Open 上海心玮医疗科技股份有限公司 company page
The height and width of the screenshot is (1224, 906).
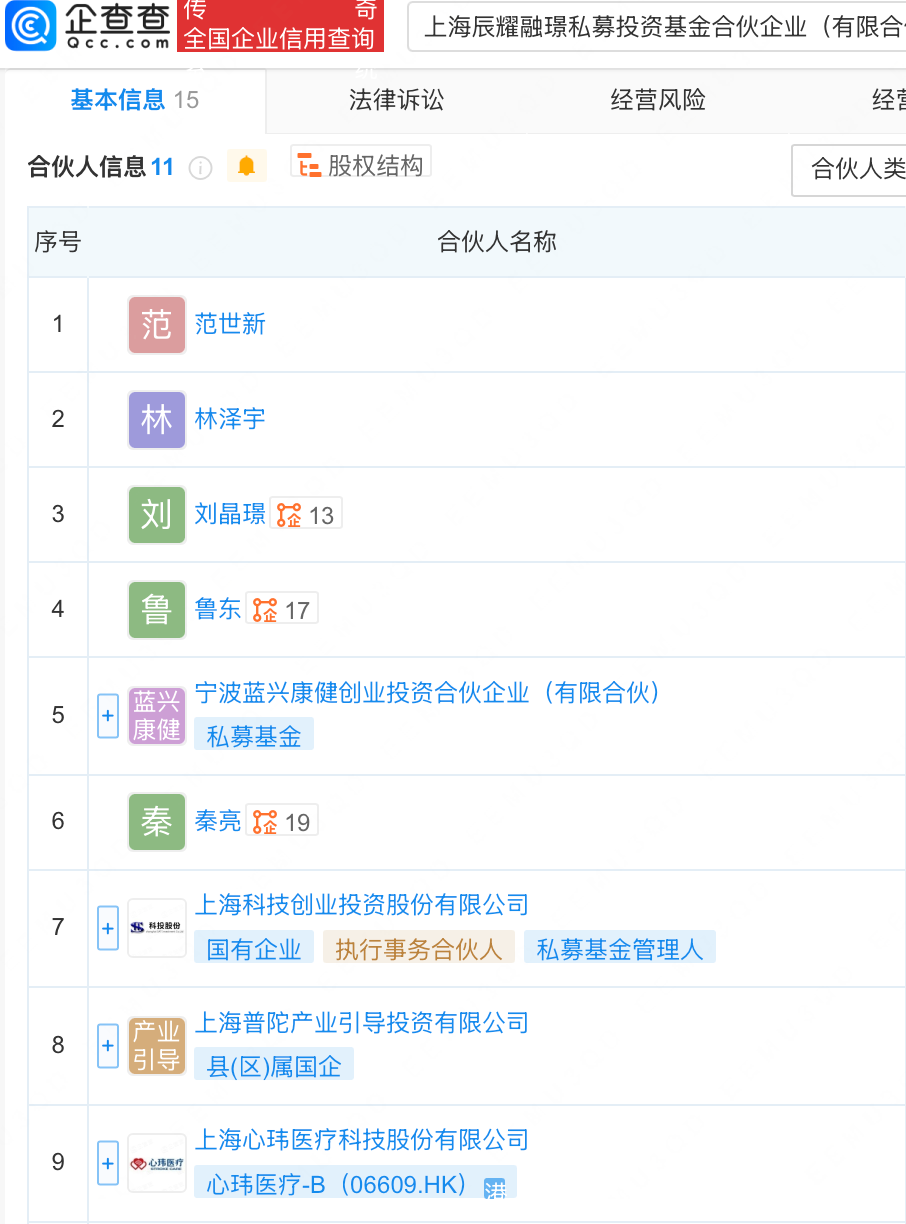click(x=361, y=1140)
